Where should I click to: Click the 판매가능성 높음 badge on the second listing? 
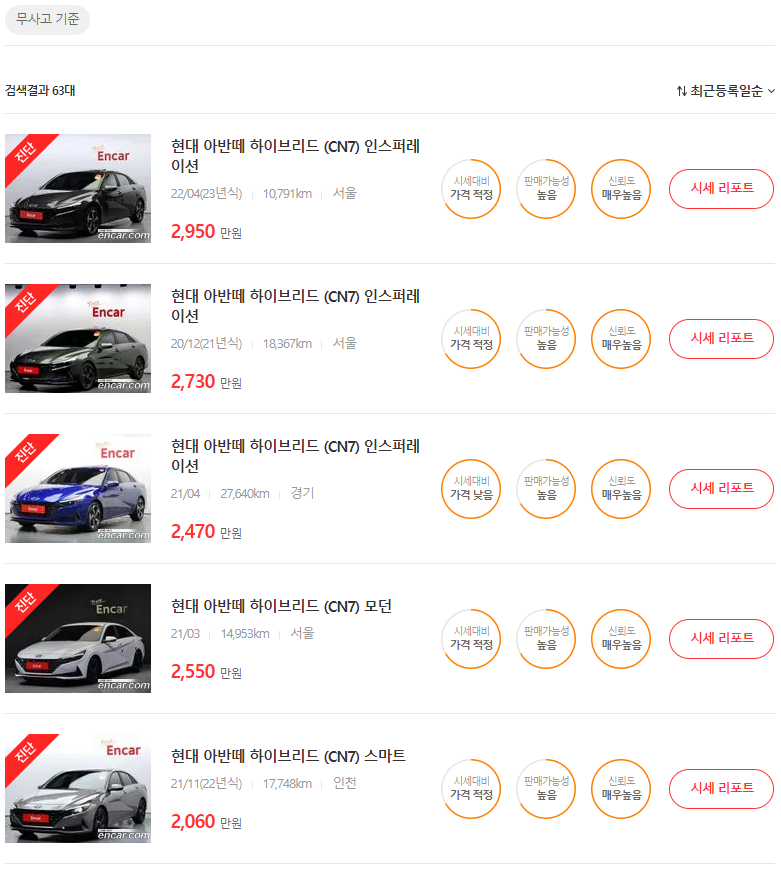coord(545,339)
